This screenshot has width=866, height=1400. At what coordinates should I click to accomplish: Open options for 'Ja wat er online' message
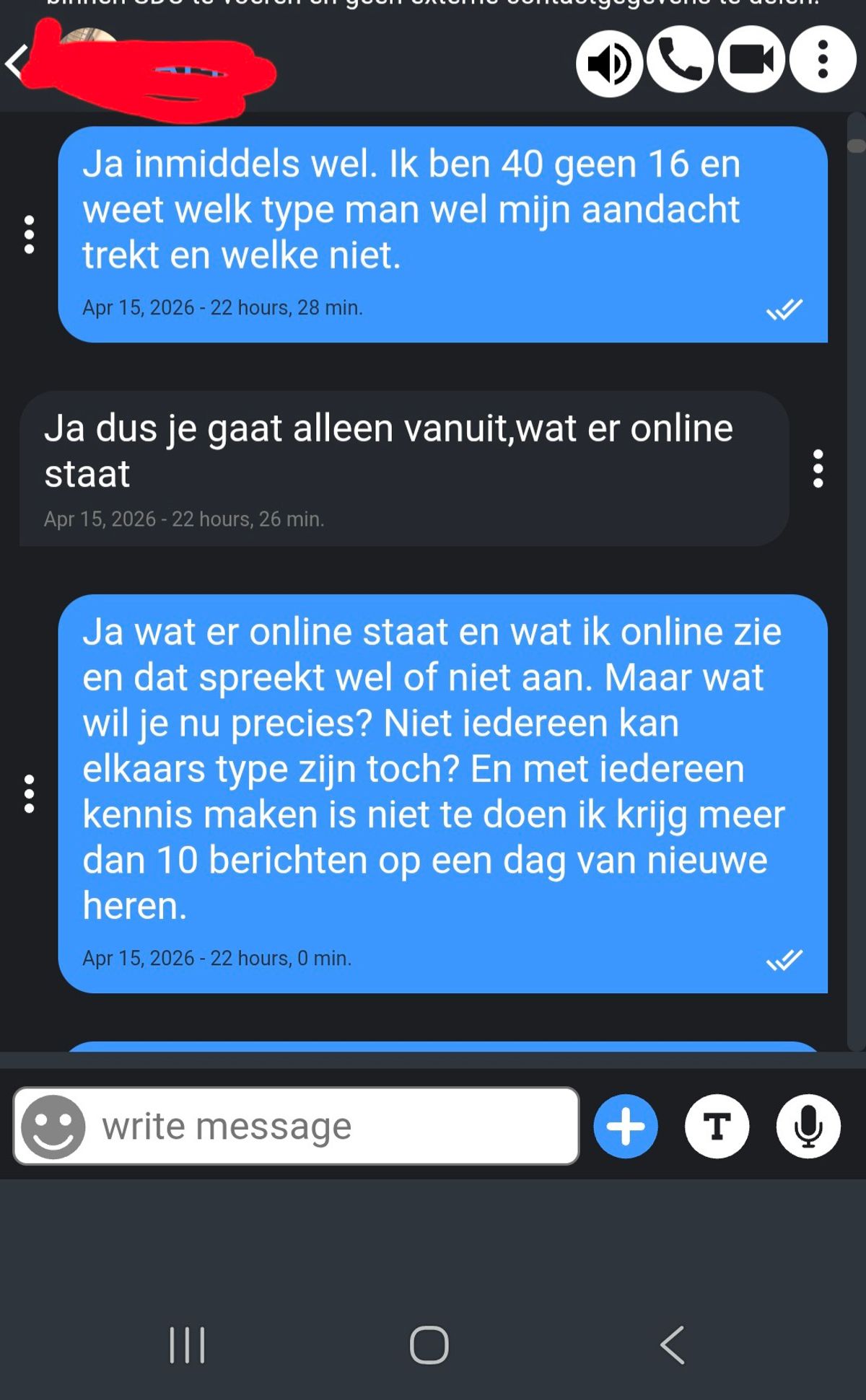[29, 794]
